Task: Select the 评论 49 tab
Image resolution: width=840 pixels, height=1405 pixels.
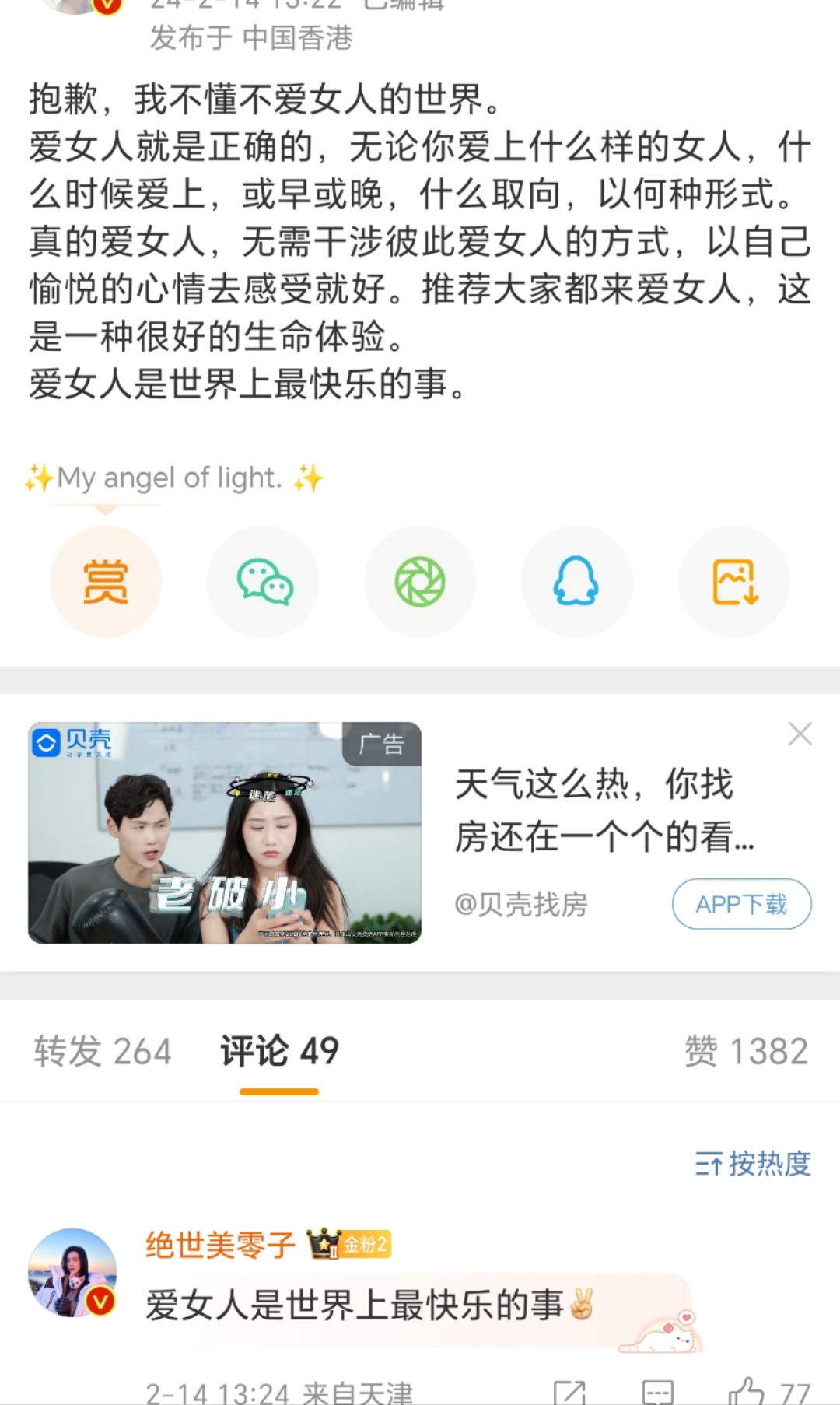Action: click(279, 1051)
